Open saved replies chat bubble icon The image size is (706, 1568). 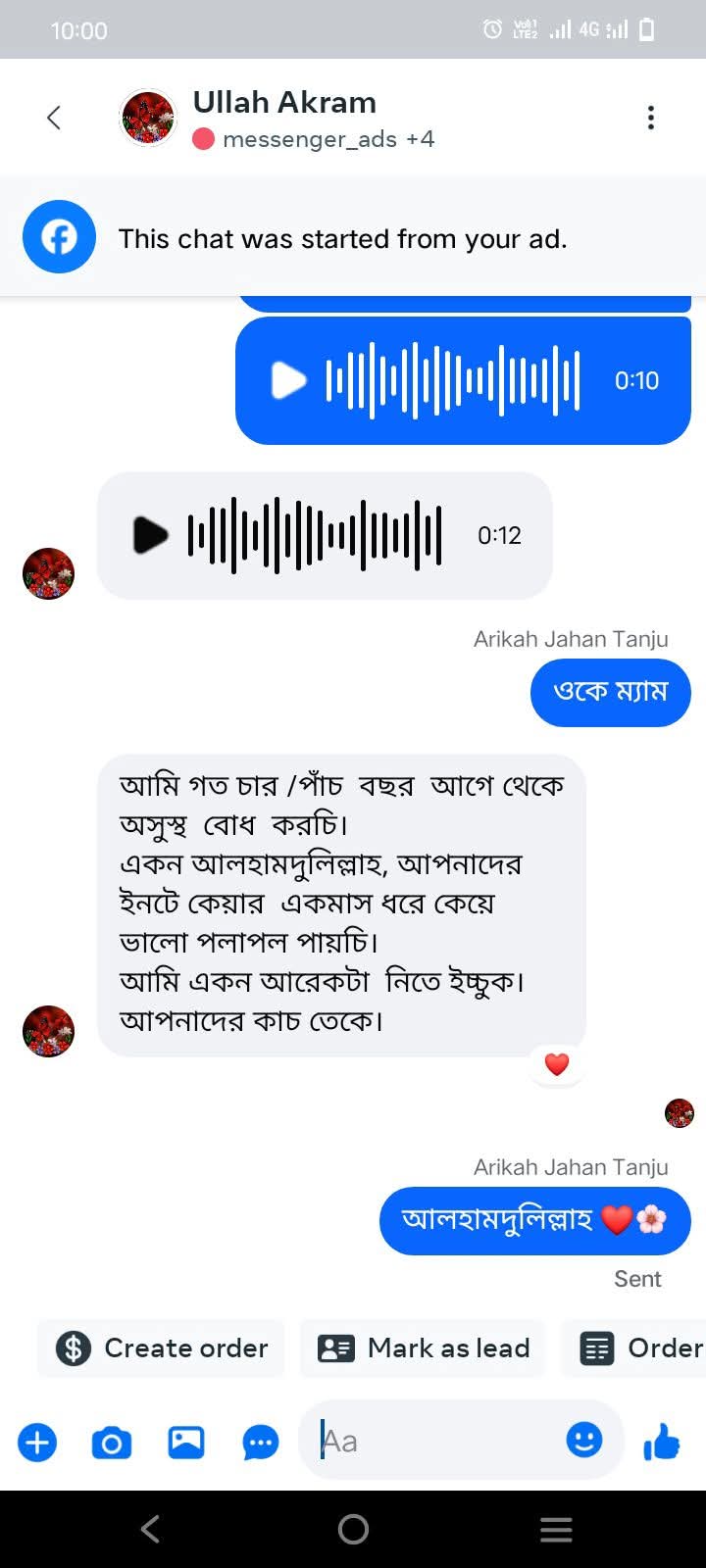click(x=261, y=1443)
